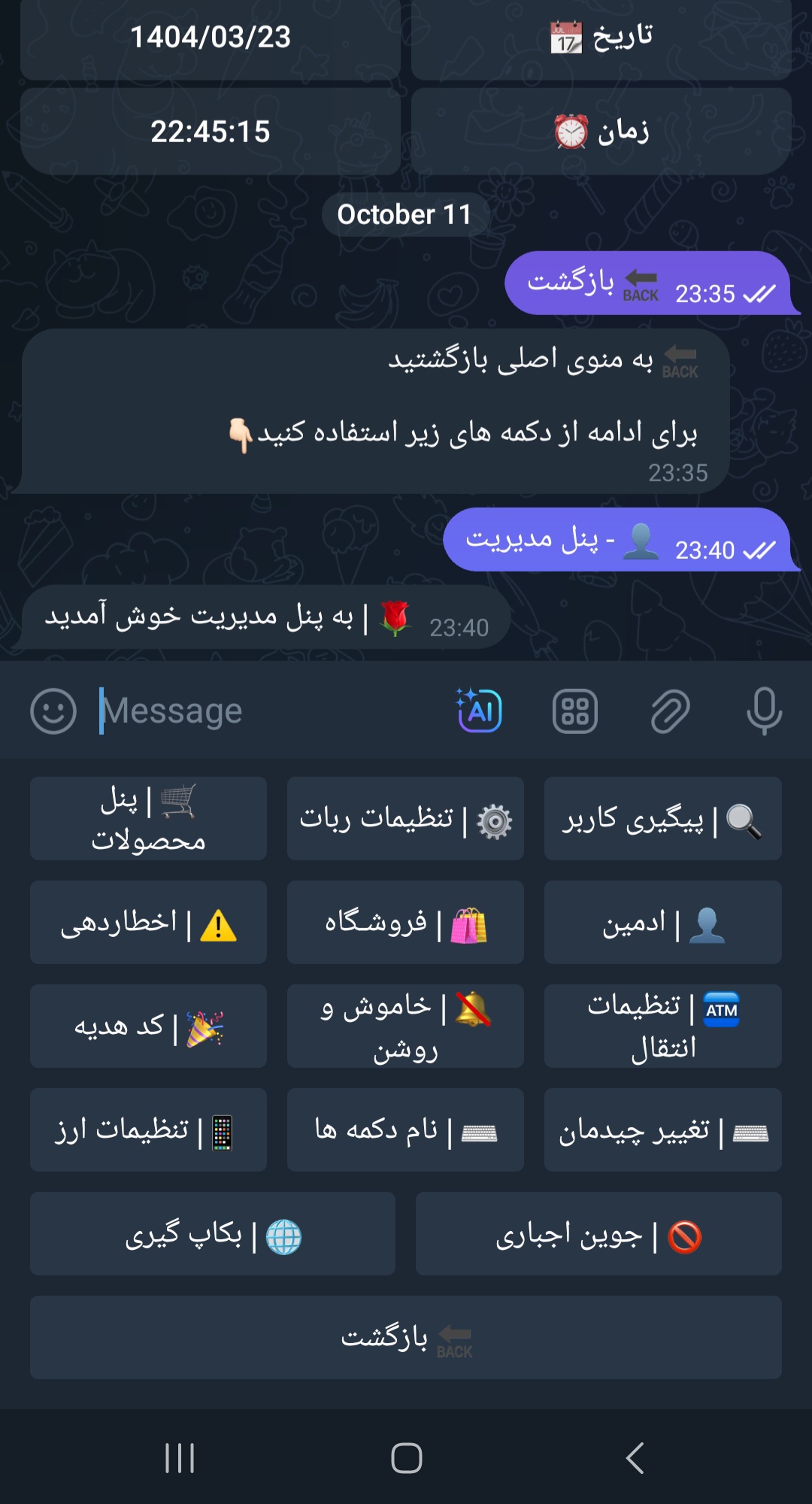812x1504 pixels.
Task: Select اخطاردهی warning button
Action: [148, 923]
